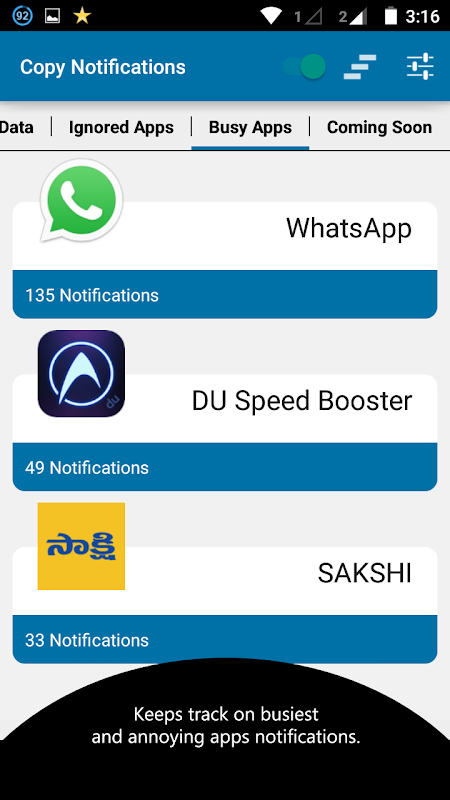Open the sort icon in the app bar
This screenshot has height=800, width=450.
(x=360, y=67)
